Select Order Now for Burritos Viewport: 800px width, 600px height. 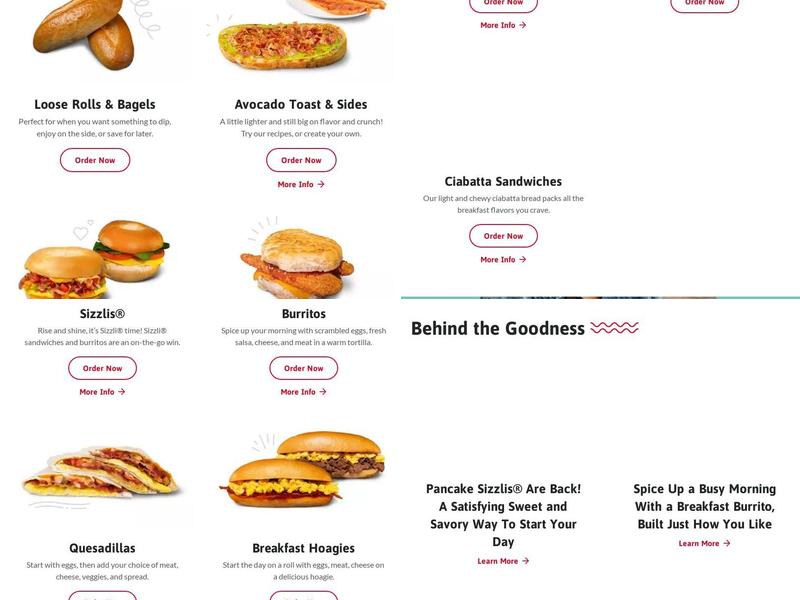coord(303,368)
